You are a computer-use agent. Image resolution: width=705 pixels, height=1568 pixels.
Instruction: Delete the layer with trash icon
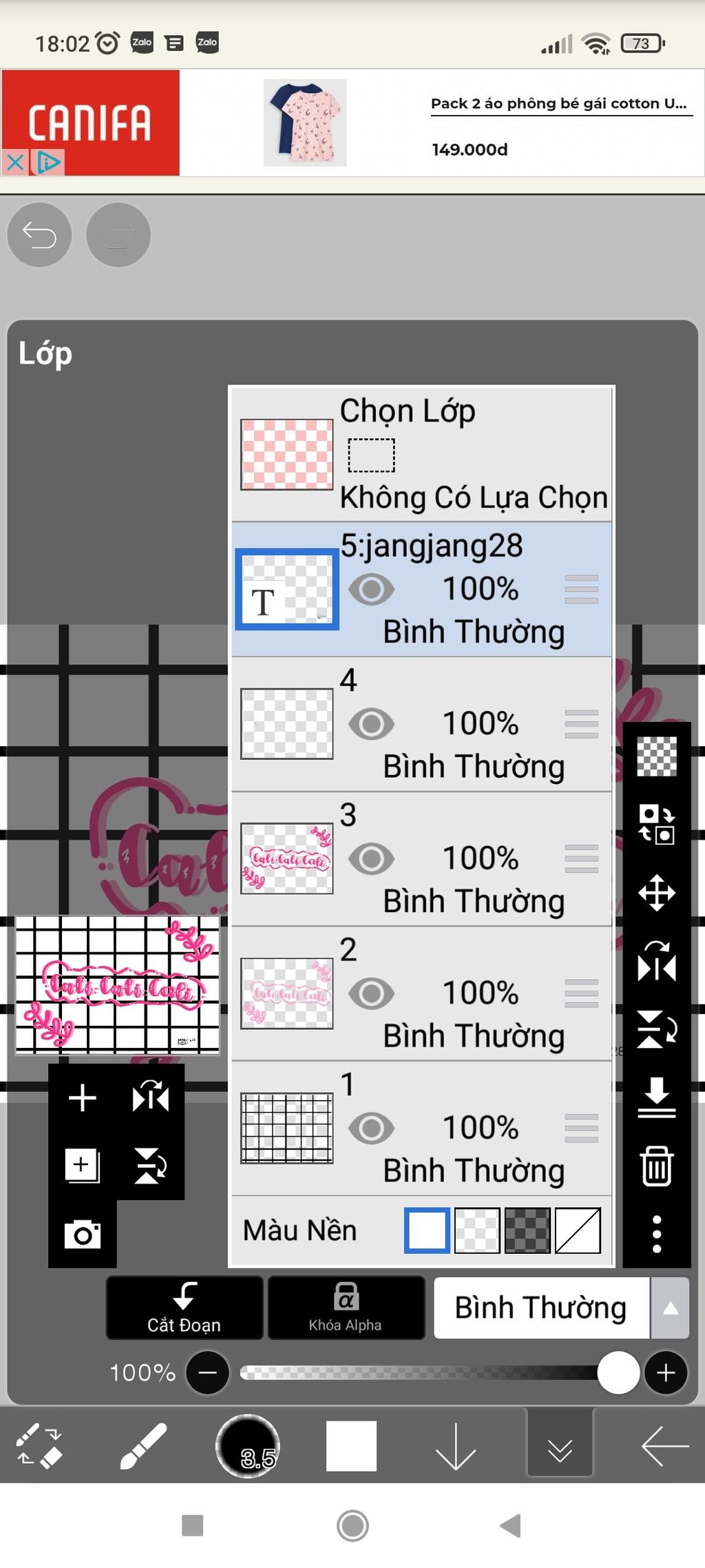click(656, 1166)
